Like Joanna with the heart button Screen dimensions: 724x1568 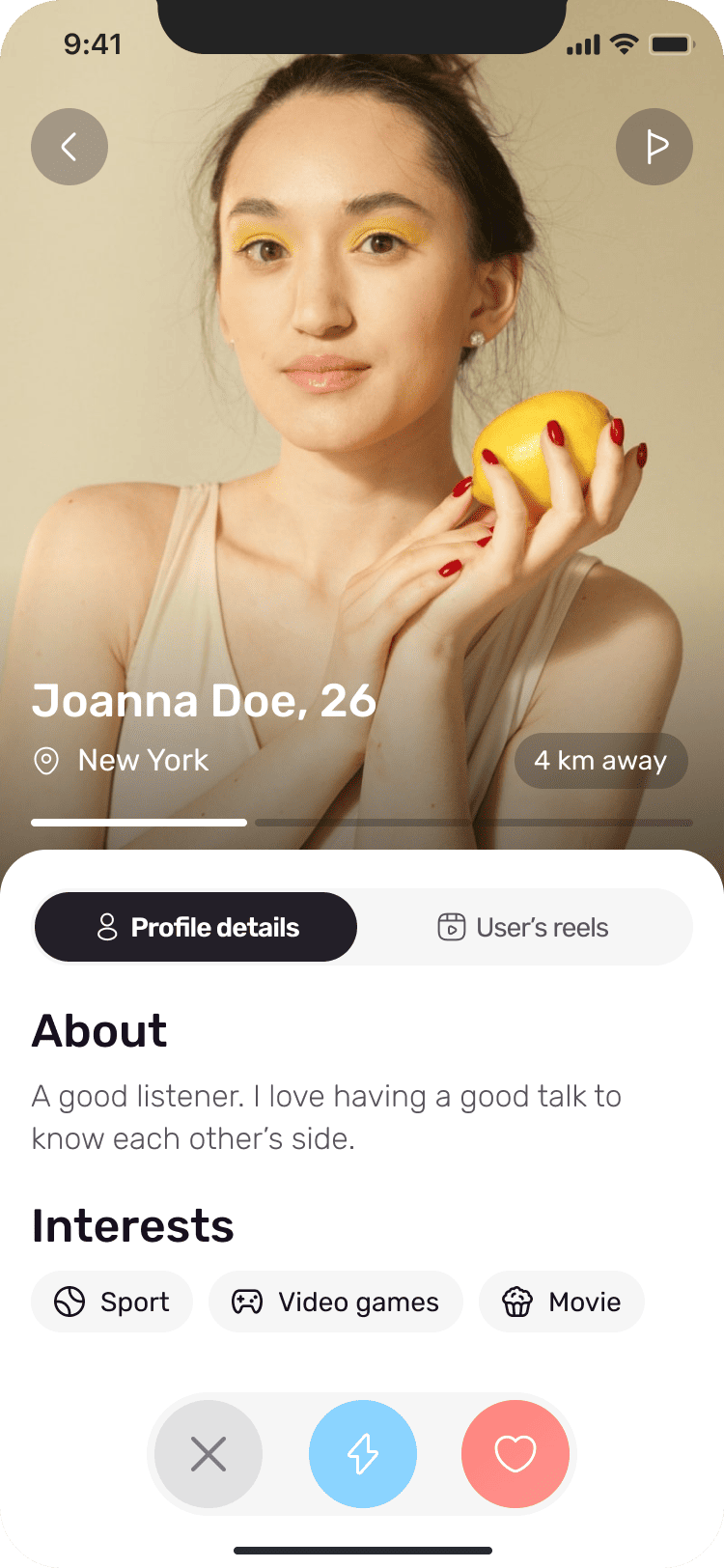pyautogui.click(x=515, y=1454)
